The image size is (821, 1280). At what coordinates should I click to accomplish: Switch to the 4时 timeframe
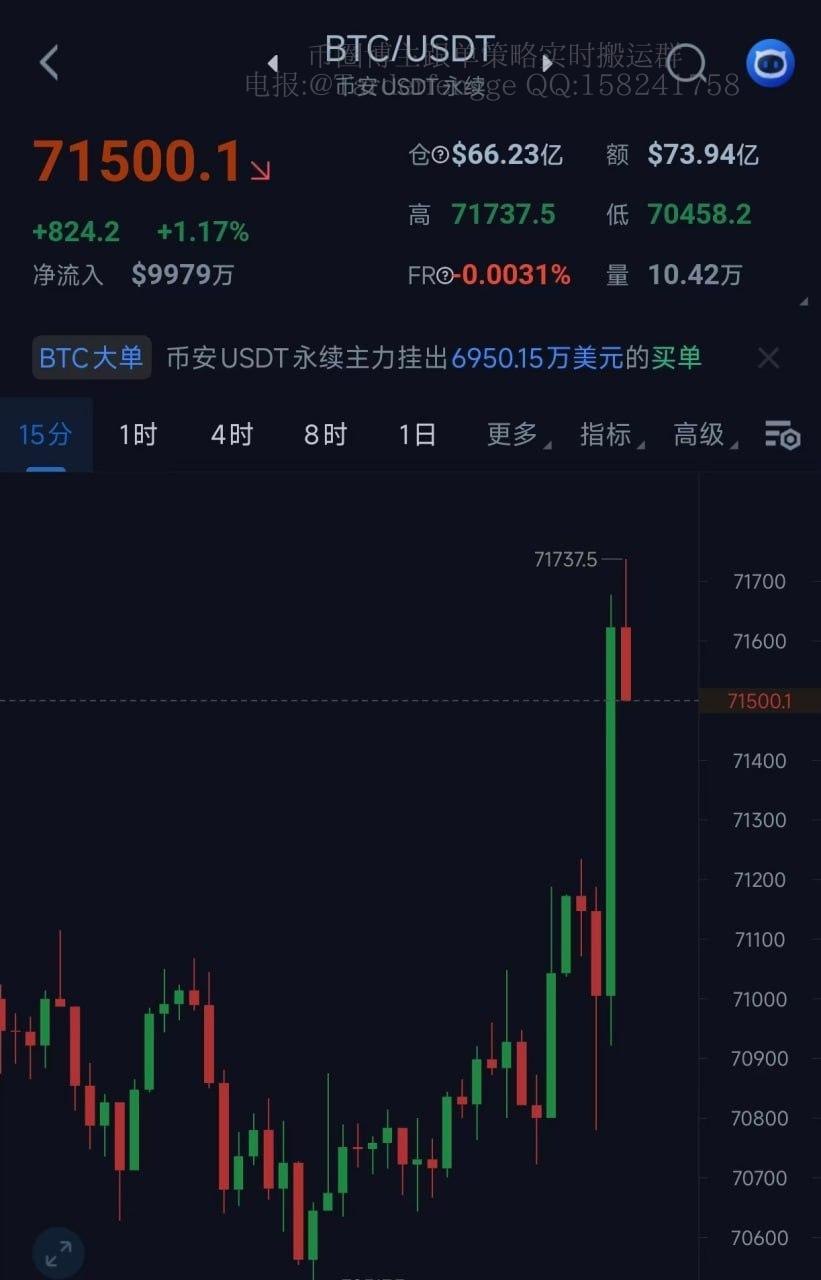tap(231, 434)
